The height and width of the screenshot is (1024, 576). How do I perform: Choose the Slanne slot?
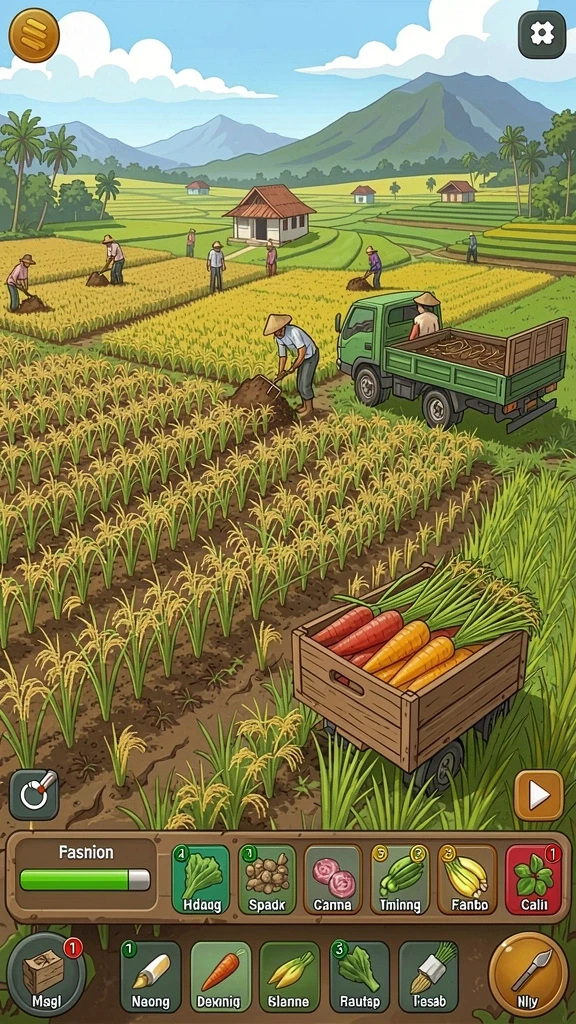coord(290,976)
